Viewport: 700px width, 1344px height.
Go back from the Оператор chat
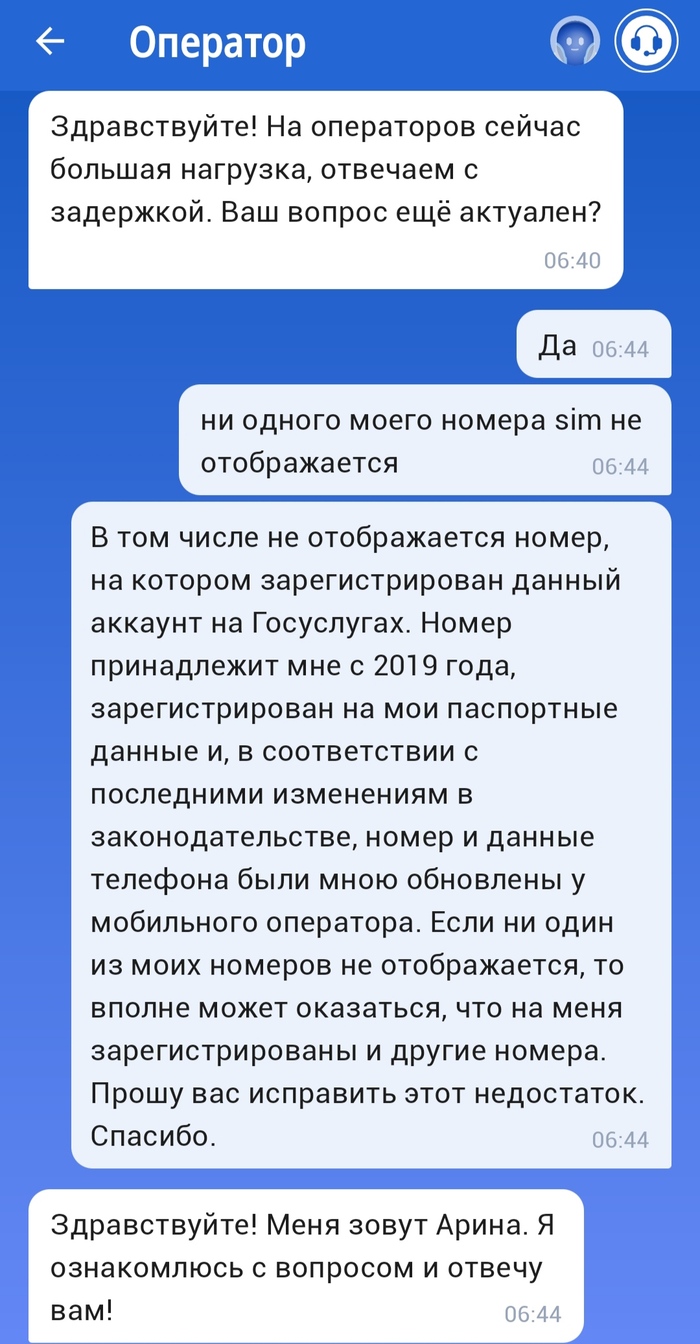click(49, 42)
